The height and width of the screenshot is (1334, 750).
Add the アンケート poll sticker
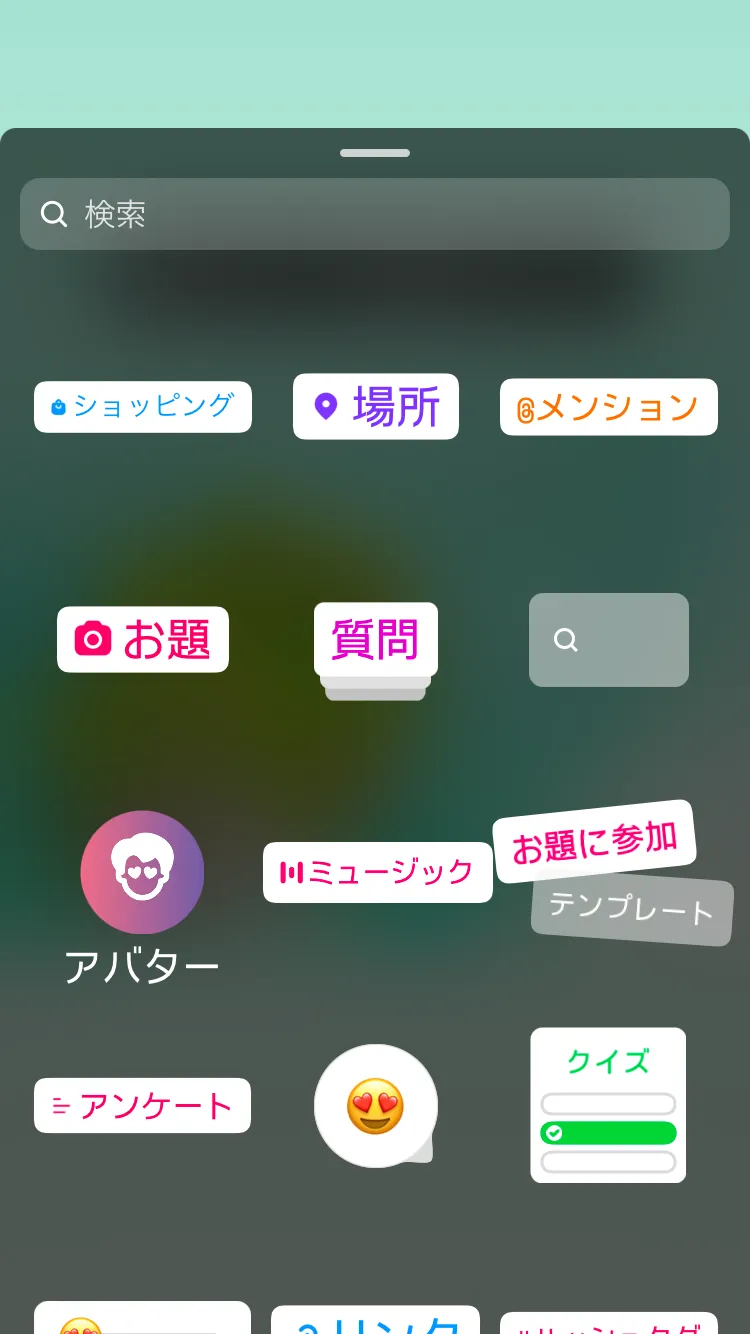[142, 1105]
